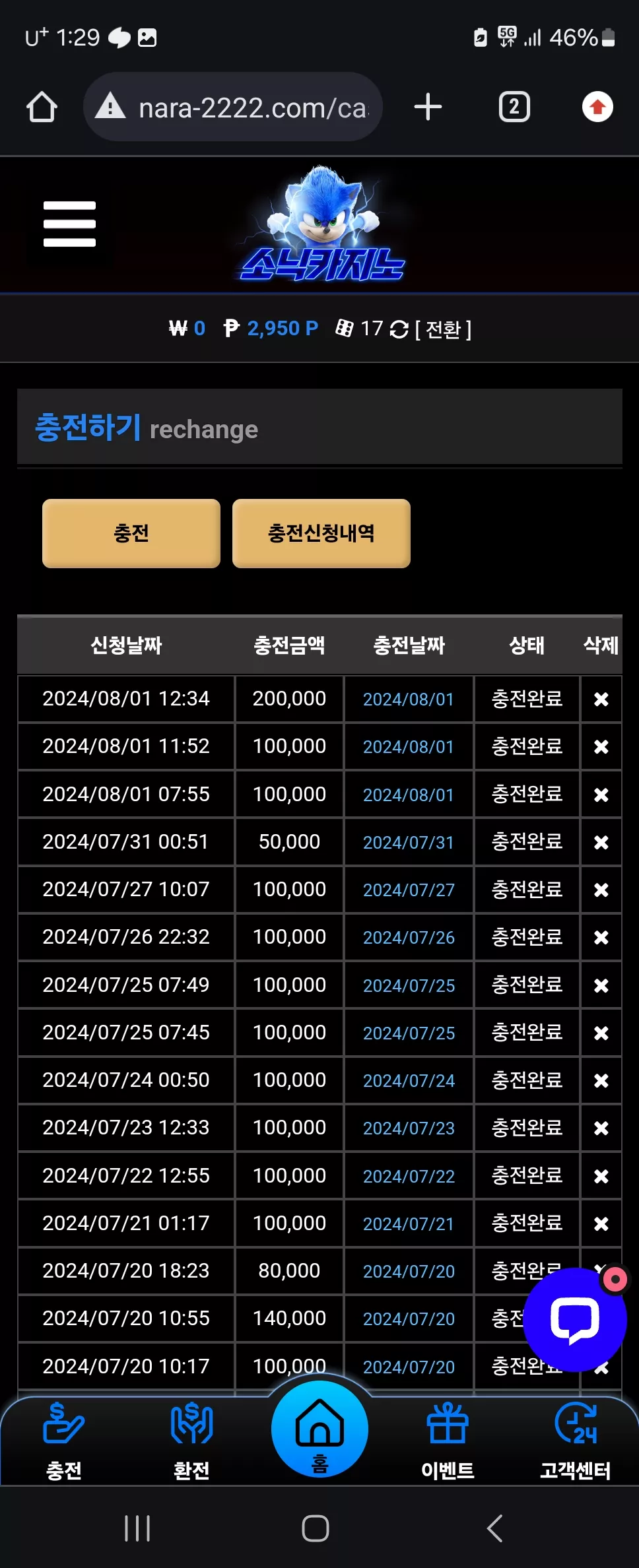The height and width of the screenshot is (1568, 639).
Task: Tap the browser home icon
Action: point(42,107)
